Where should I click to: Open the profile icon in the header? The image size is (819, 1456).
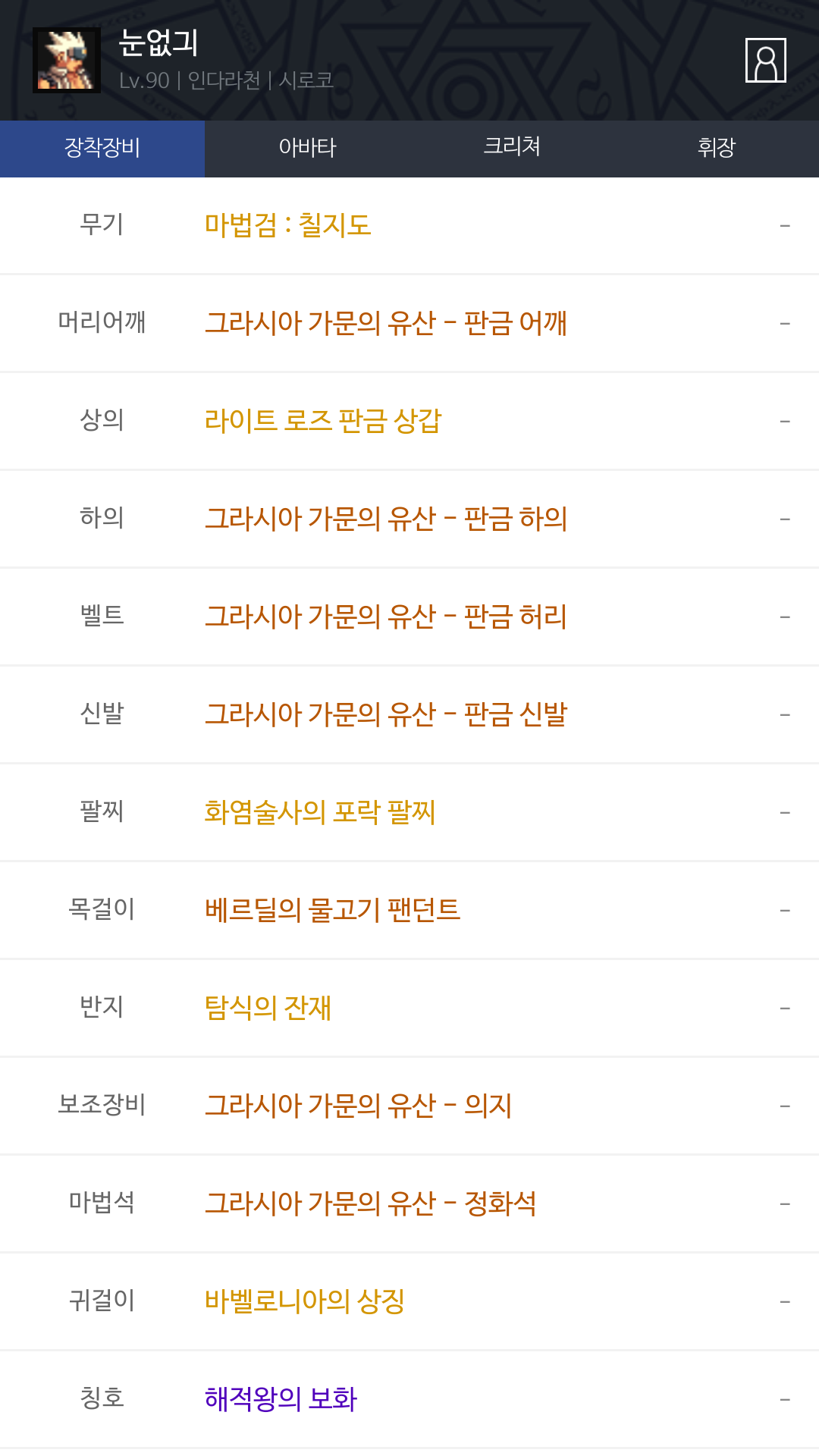point(765,60)
